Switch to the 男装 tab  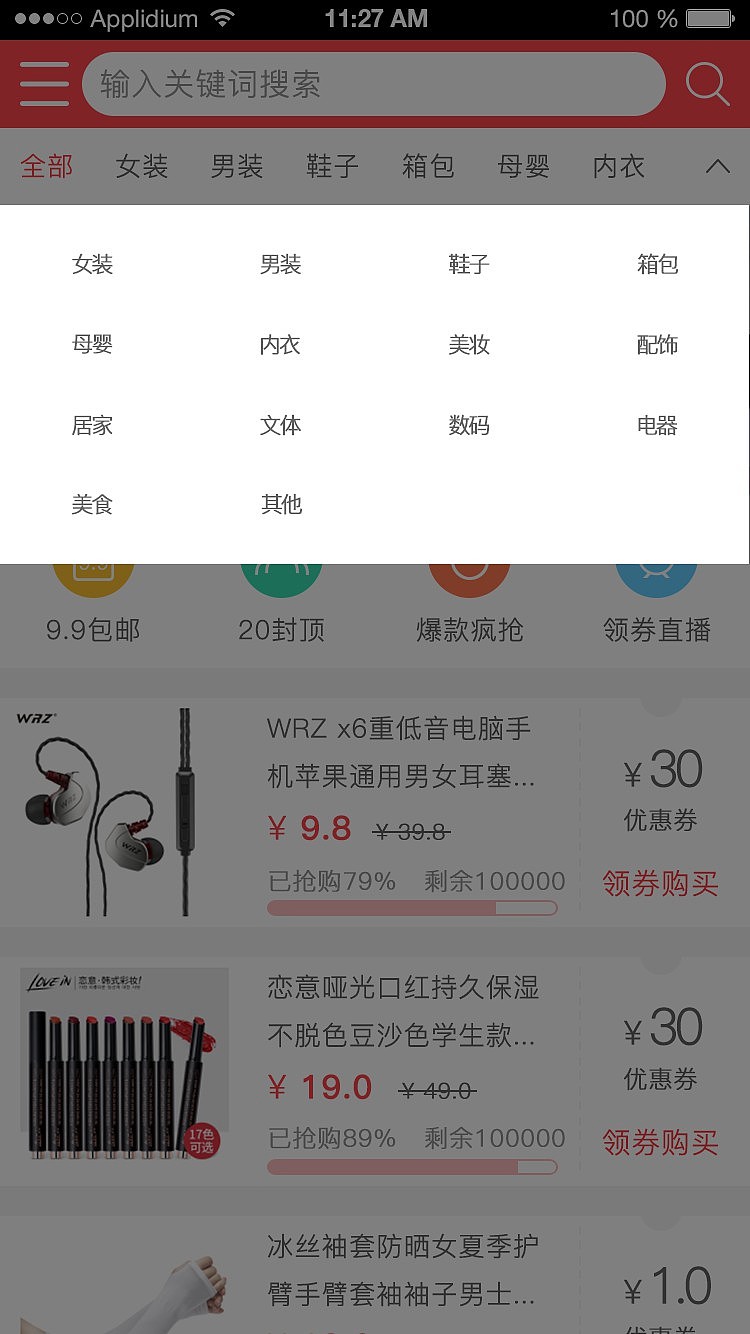pyautogui.click(x=236, y=166)
